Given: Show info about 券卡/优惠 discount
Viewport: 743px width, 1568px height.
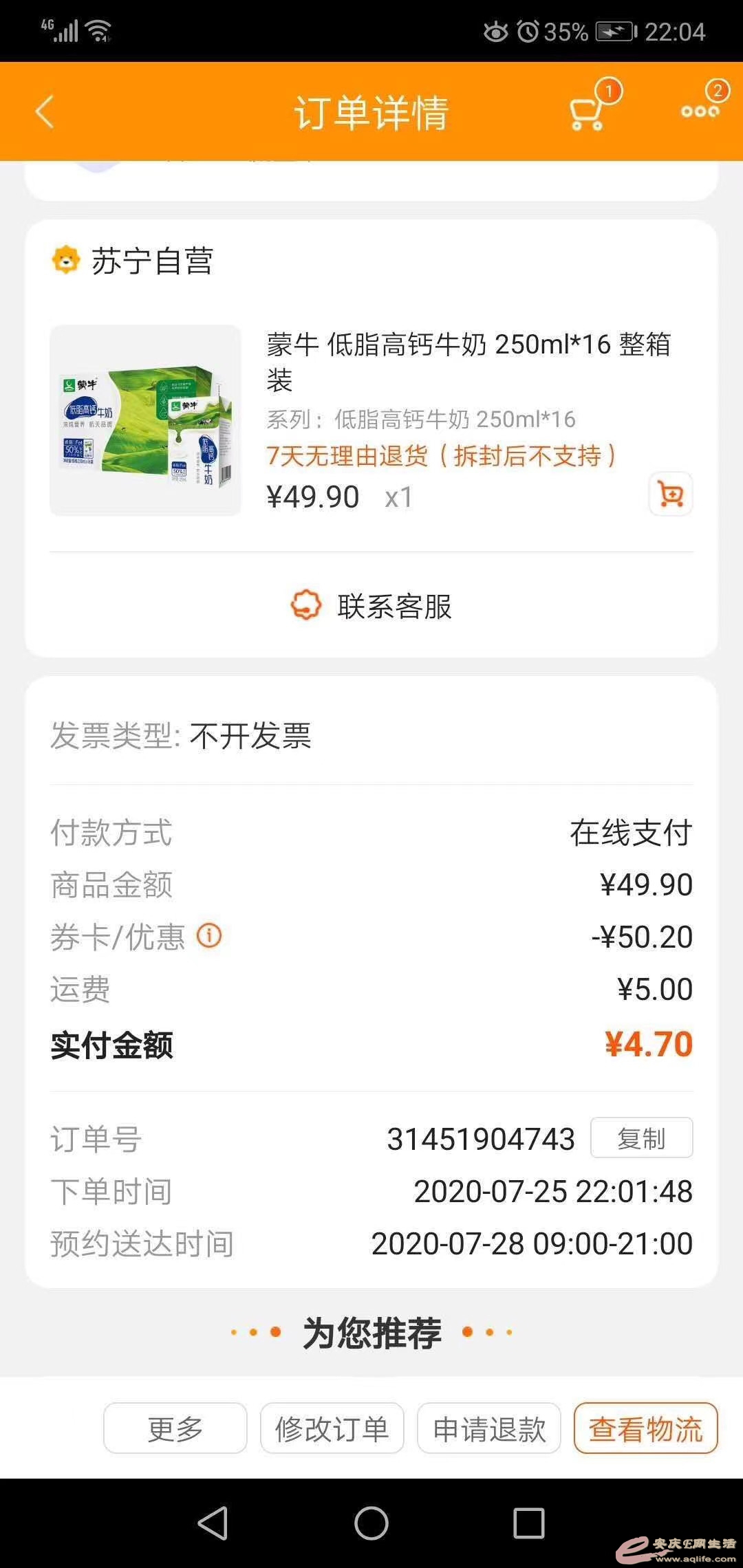Looking at the screenshot, I should pyautogui.click(x=209, y=936).
